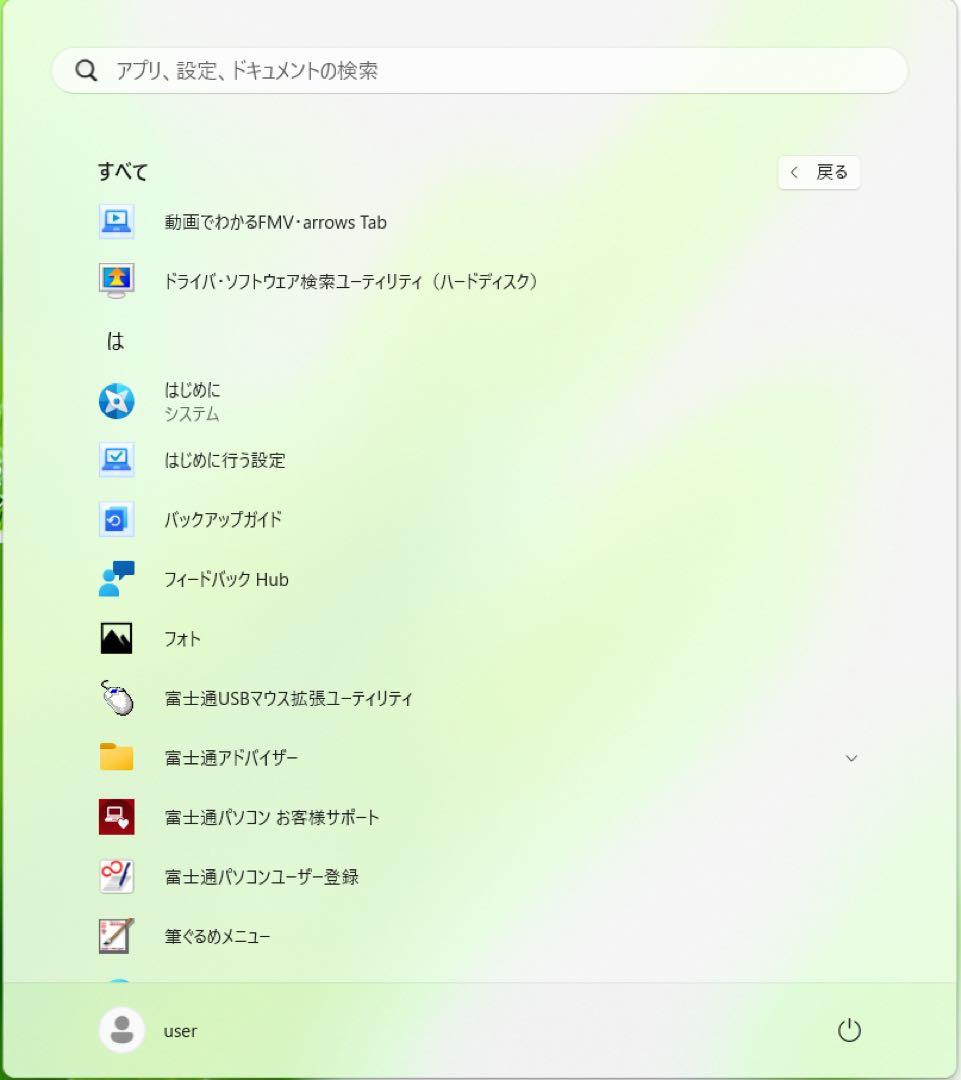Viewport: 961px width, 1080px height.
Task: Open 富士通パソコン お客様サポート
Action: [x=271, y=817]
